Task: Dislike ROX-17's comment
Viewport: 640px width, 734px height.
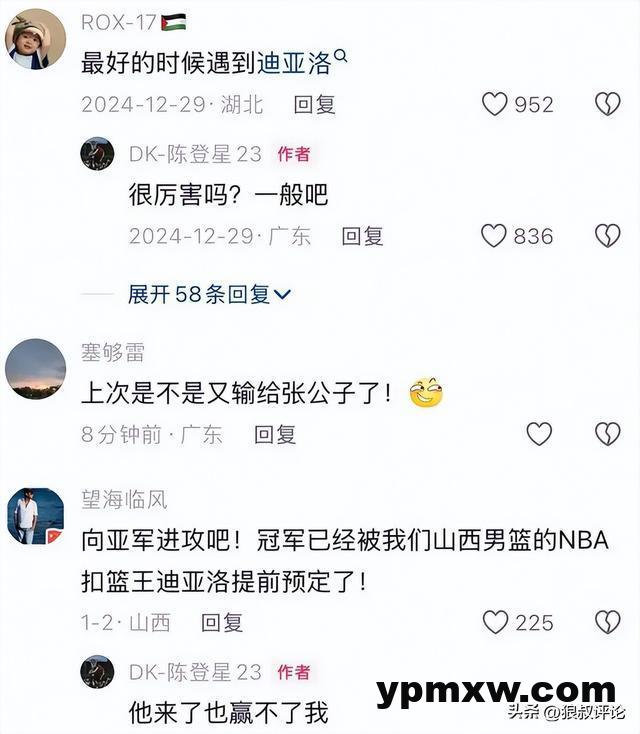Action: coord(607,104)
